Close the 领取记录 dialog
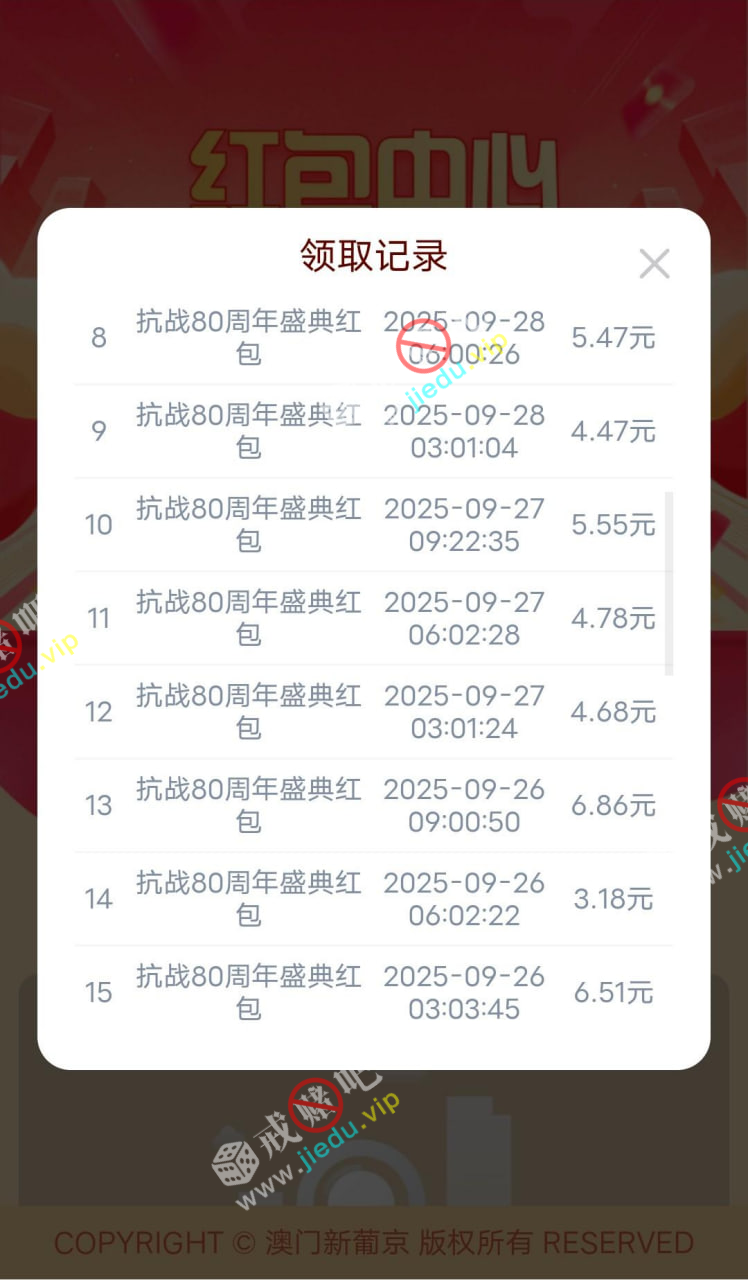The image size is (748, 1280). 654,264
